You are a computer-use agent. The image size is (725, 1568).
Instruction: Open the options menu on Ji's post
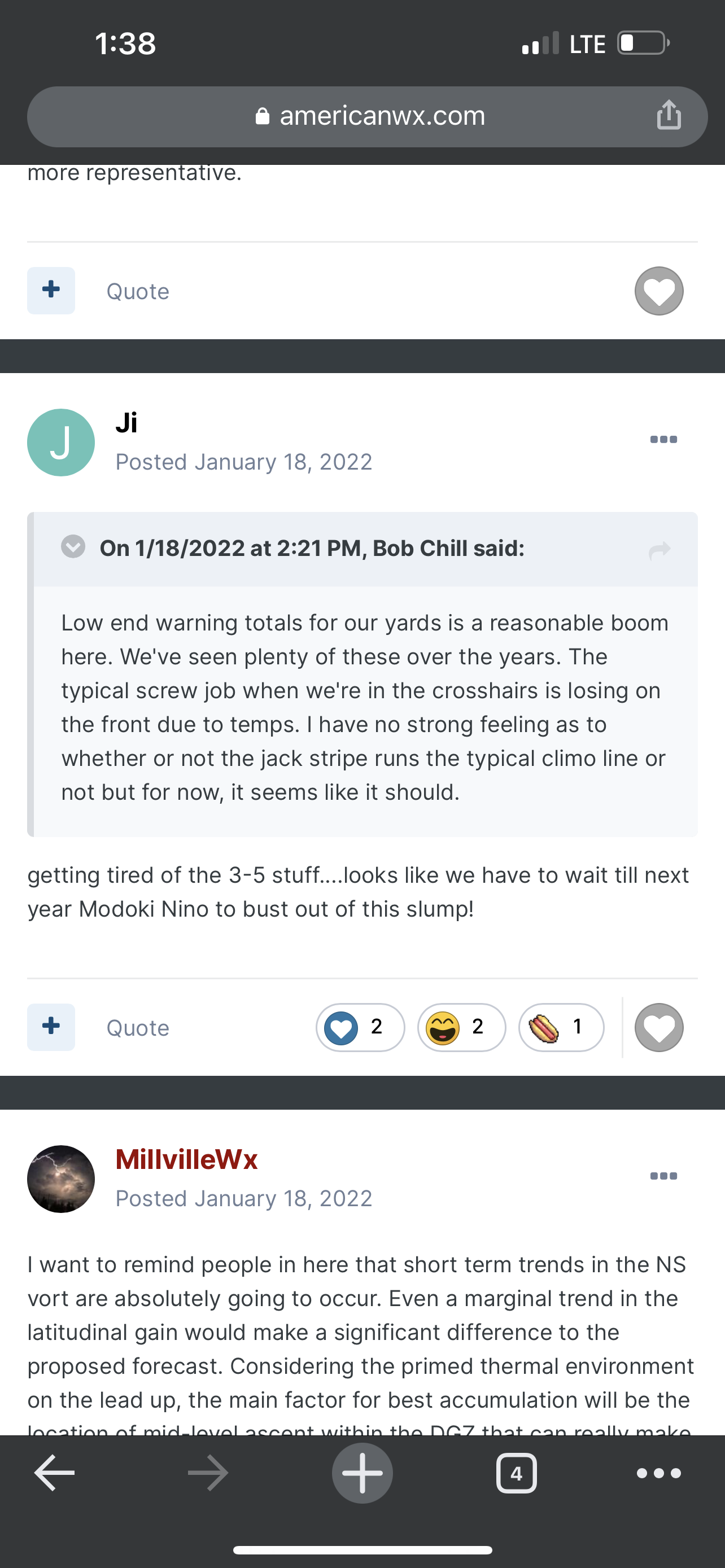(x=663, y=440)
